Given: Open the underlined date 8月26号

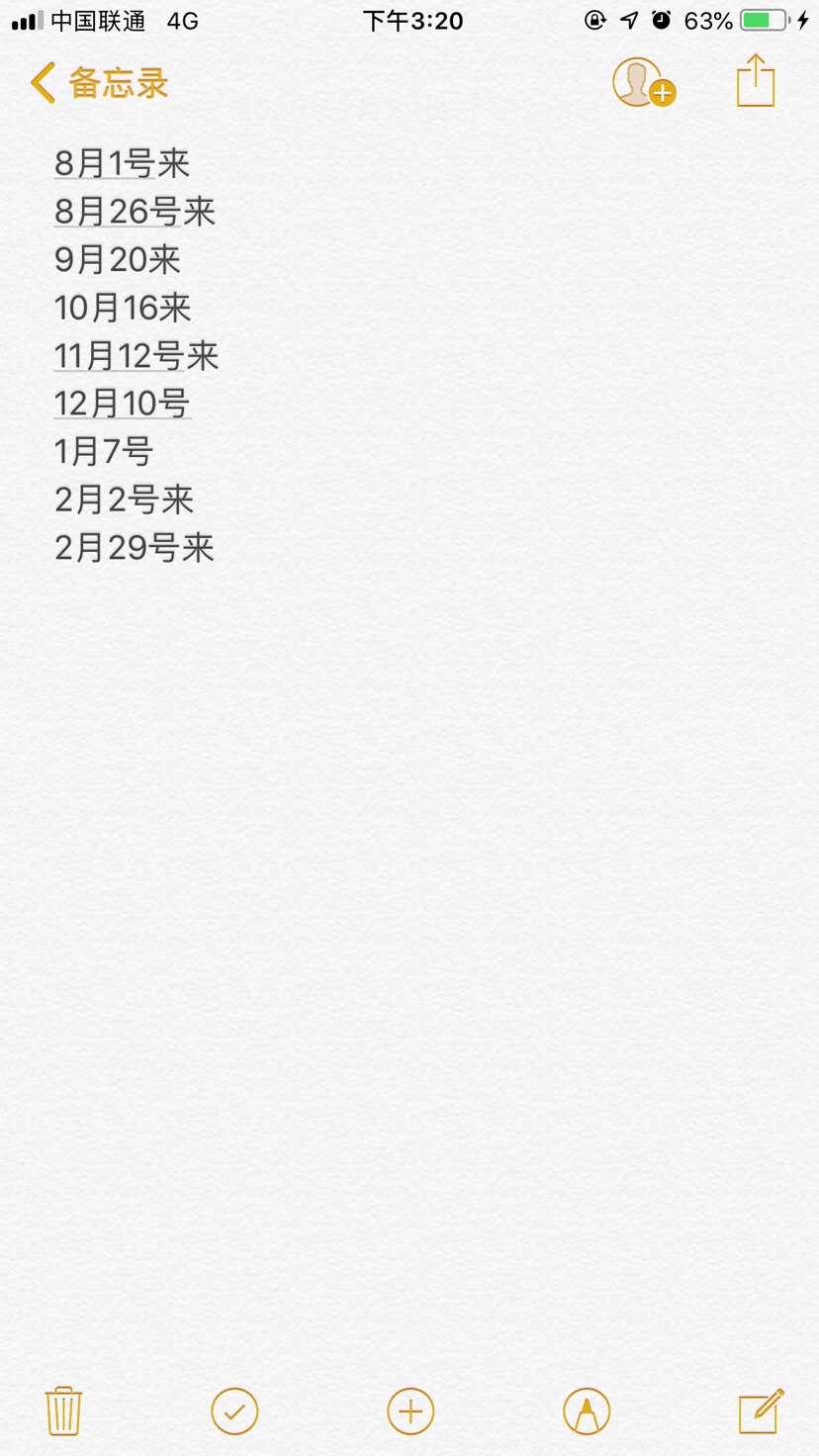Looking at the screenshot, I should pos(119,212).
